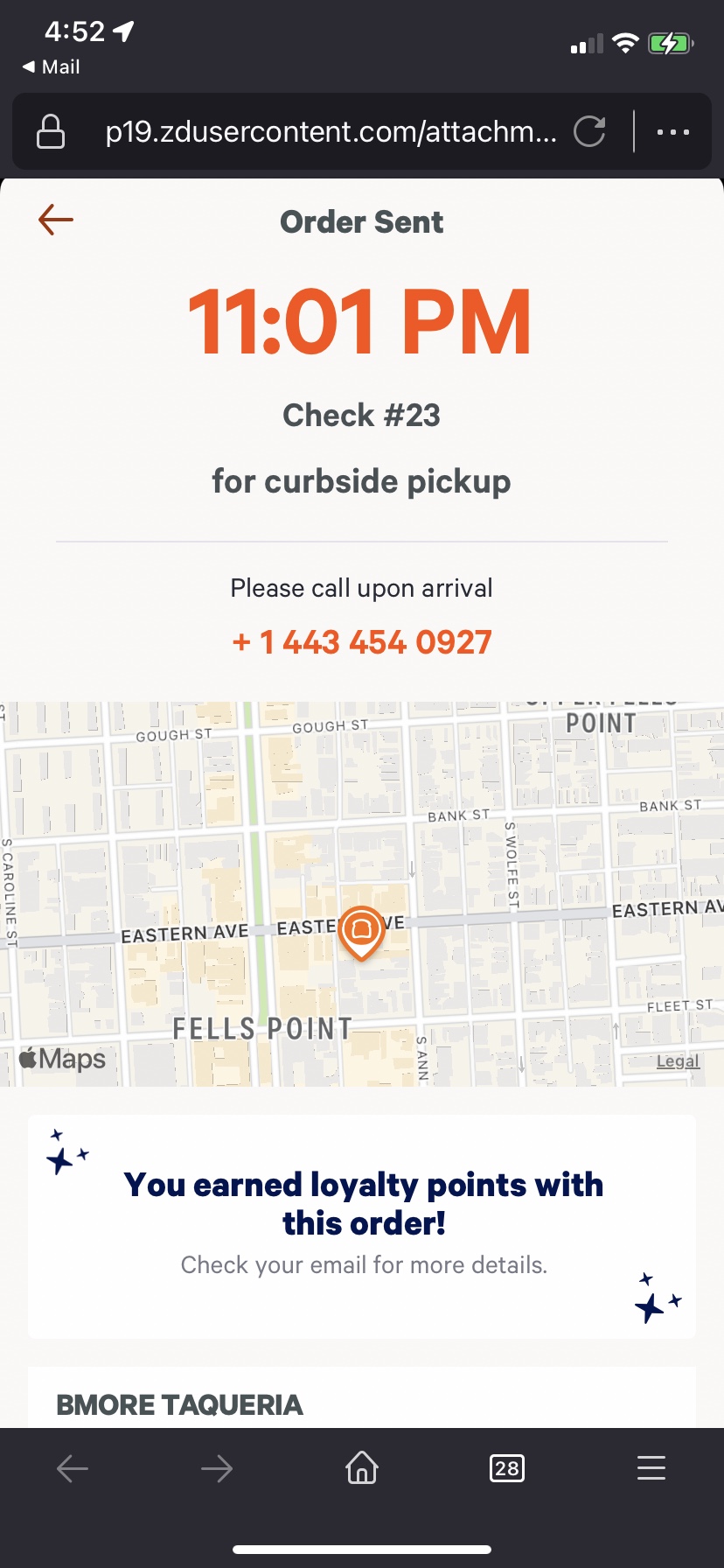Open the browser hamburger menu
Screen dimensions: 724x1568
pyautogui.click(x=651, y=1467)
